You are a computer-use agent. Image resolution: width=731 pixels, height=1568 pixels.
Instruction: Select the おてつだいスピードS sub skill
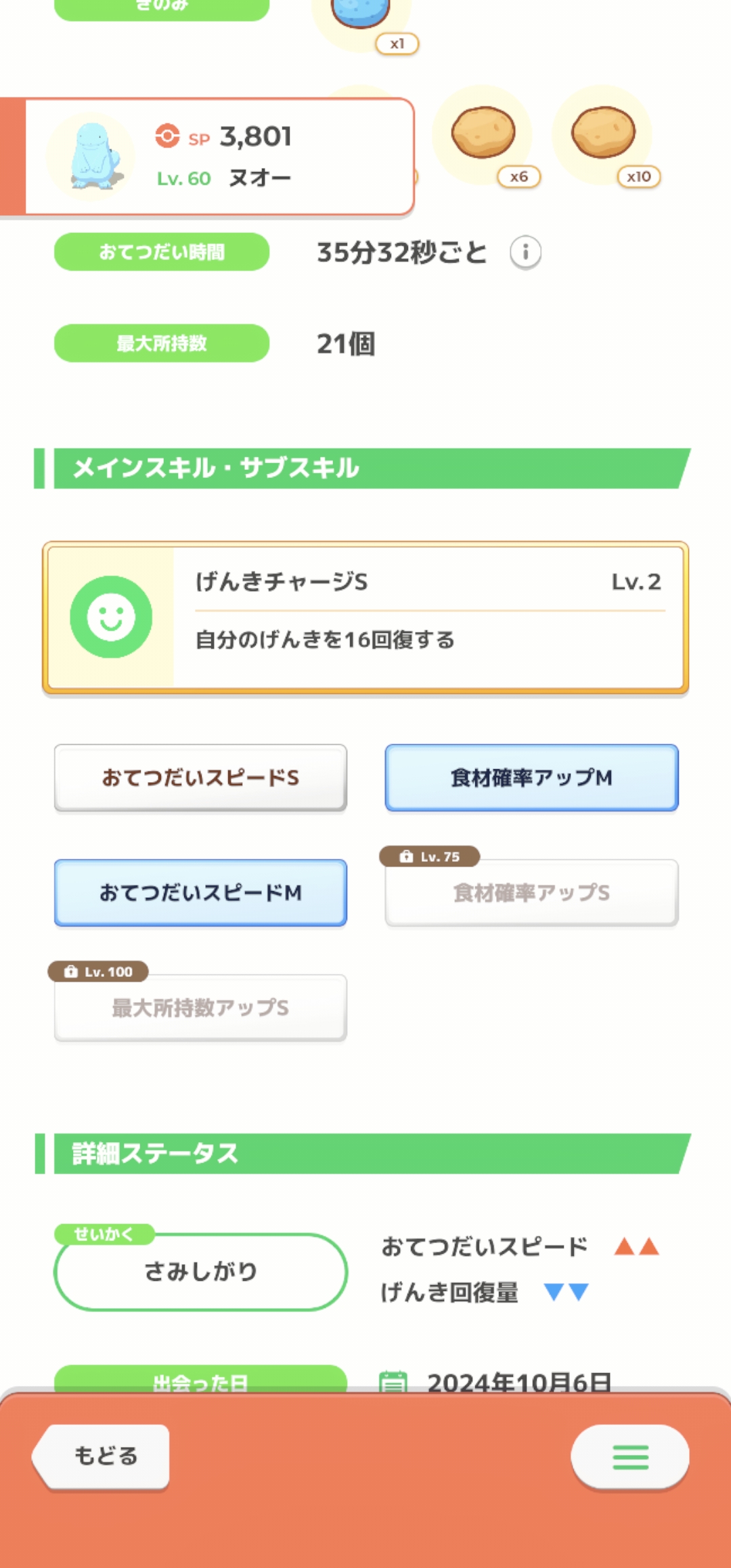pos(200,778)
